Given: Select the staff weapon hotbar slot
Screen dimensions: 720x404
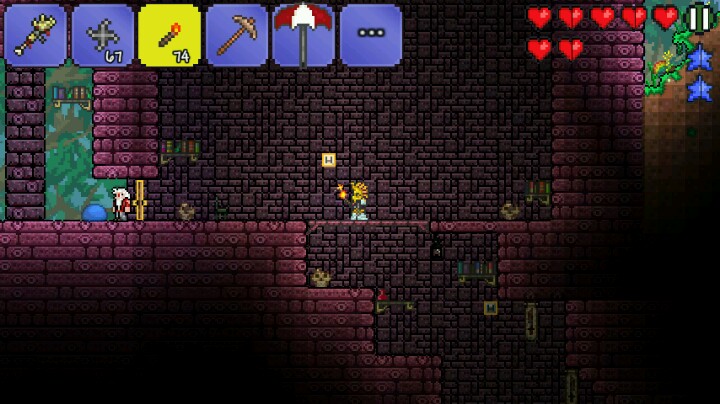Looking at the screenshot, I should pos(35,35).
